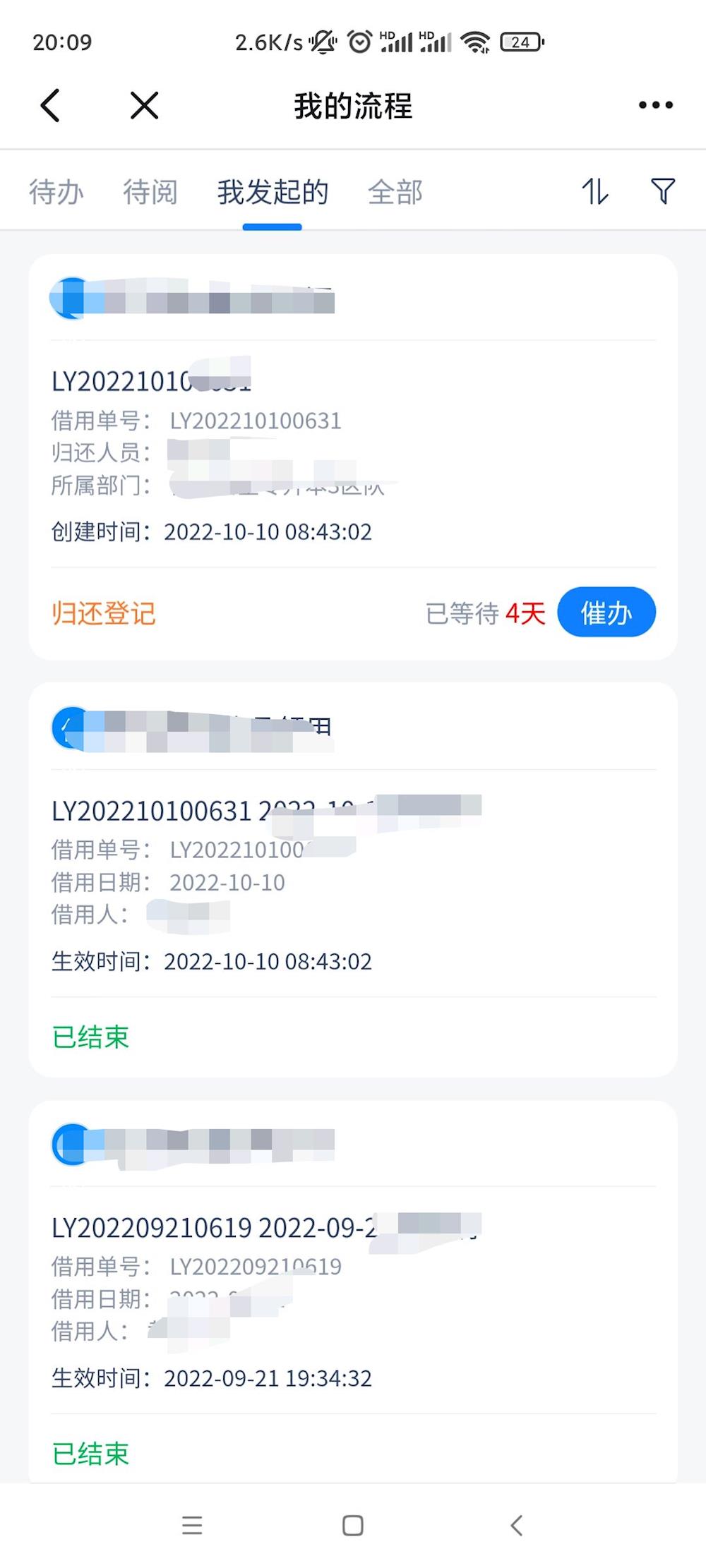This screenshot has height=1568, width=706.
Task: Switch to the 全部 tab
Action: pos(395,192)
